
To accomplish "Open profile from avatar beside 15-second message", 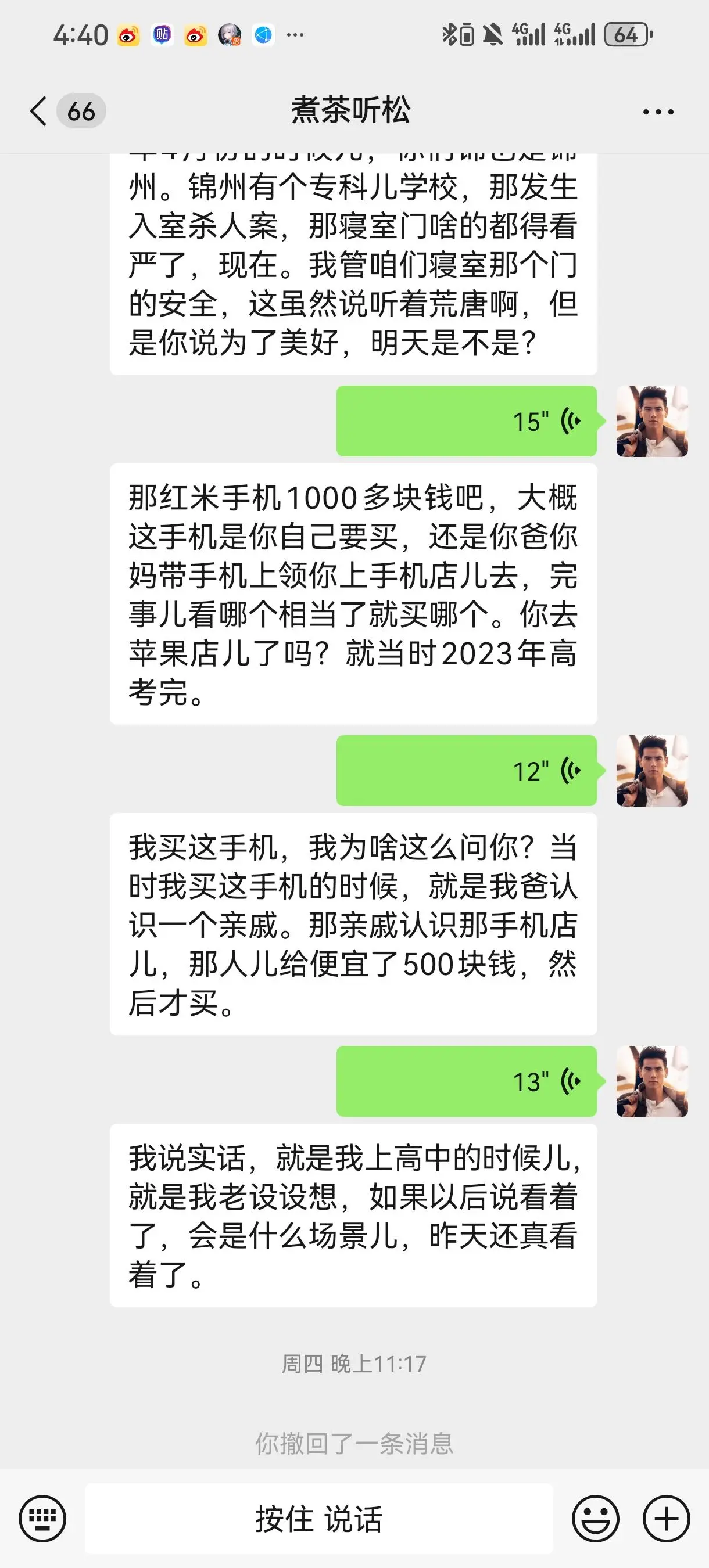I will pos(651,421).
